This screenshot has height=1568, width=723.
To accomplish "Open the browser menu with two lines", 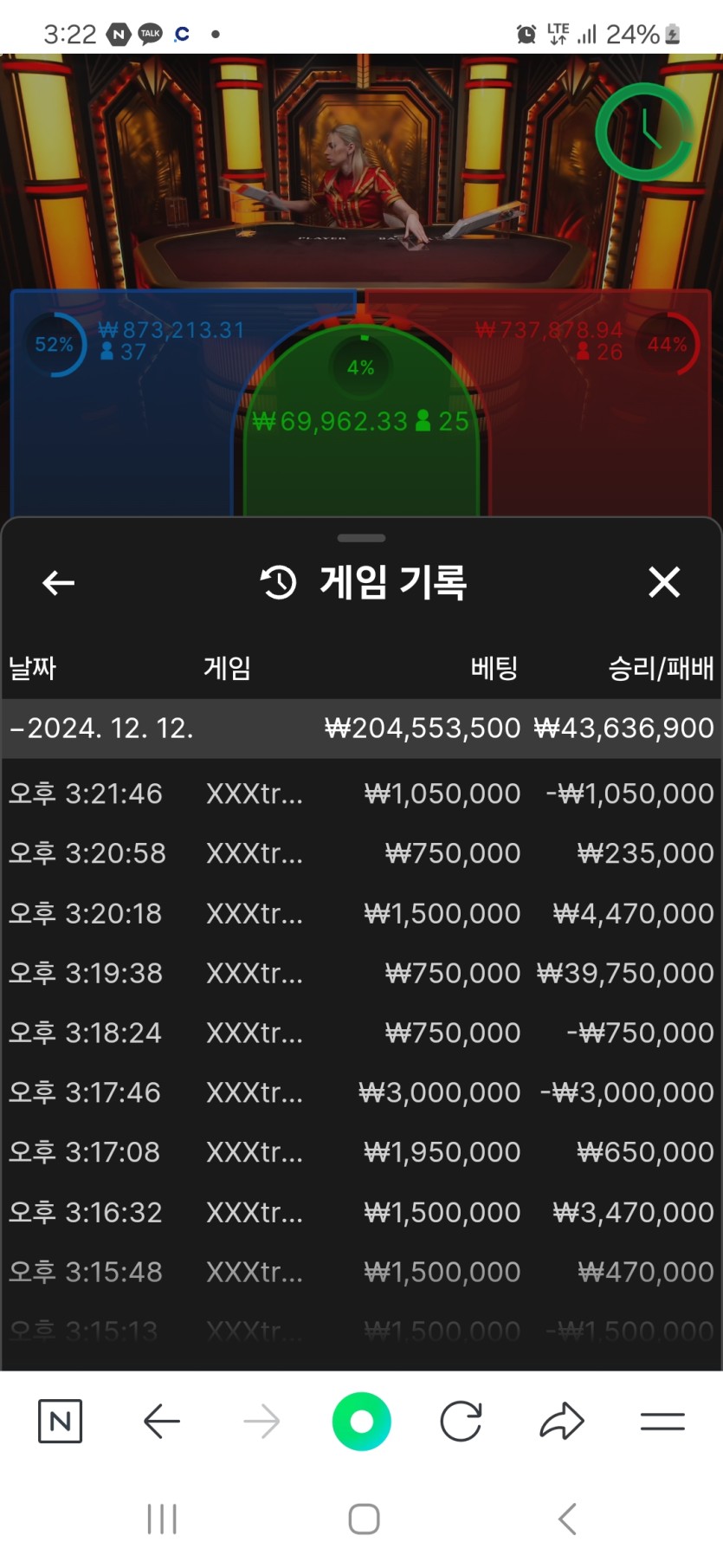I will click(x=662, y=1422).
